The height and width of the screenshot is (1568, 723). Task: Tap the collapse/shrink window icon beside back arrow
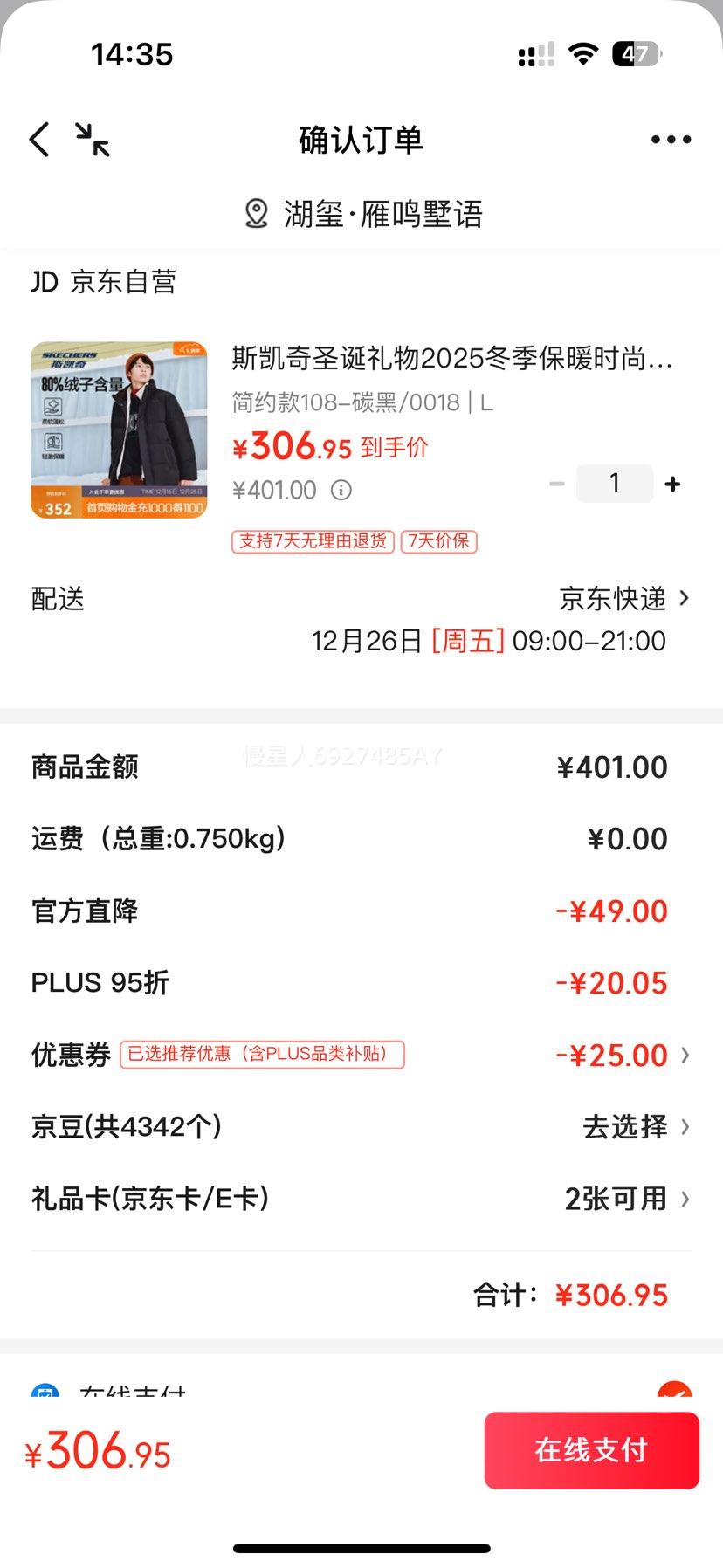click(92, 138)
